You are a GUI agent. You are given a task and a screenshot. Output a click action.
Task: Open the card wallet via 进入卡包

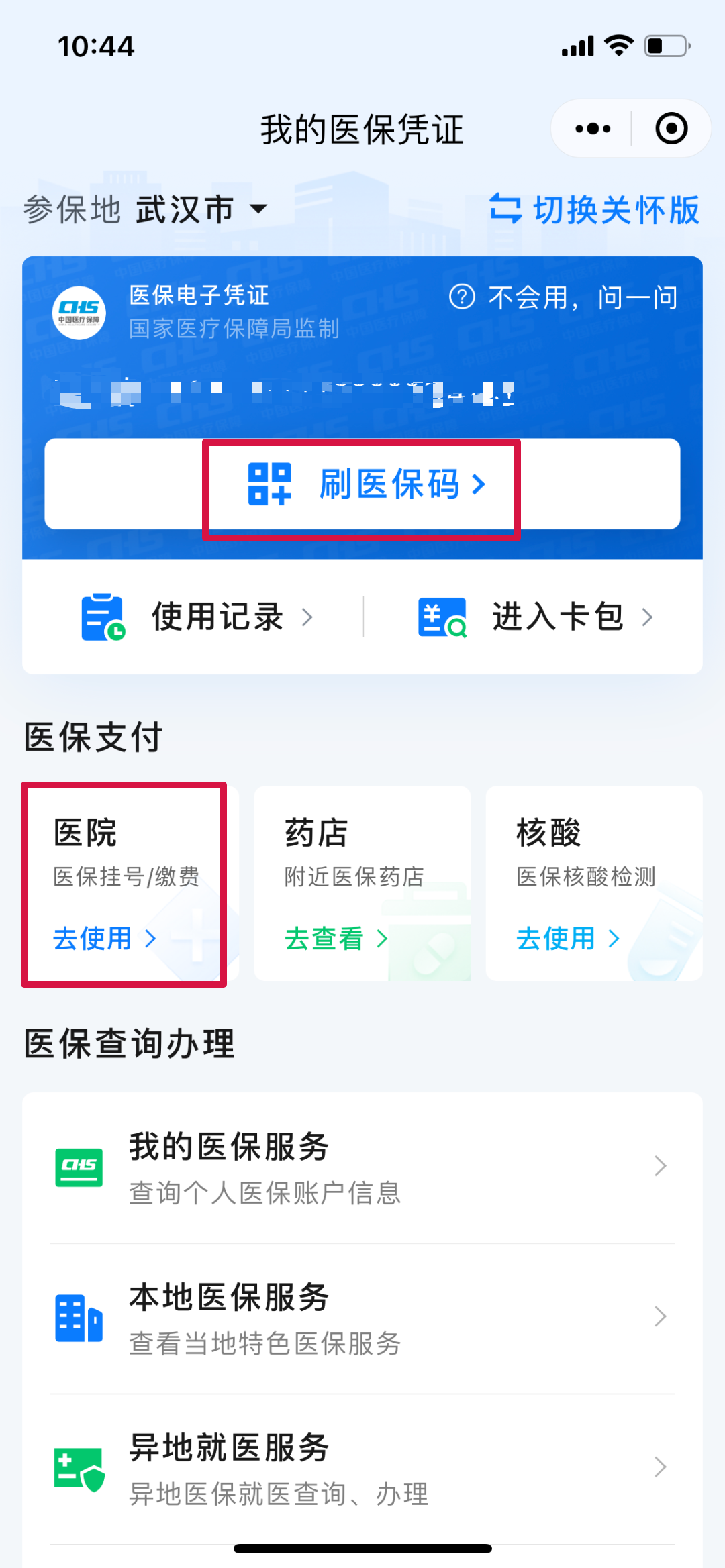[x=535, y=617]
